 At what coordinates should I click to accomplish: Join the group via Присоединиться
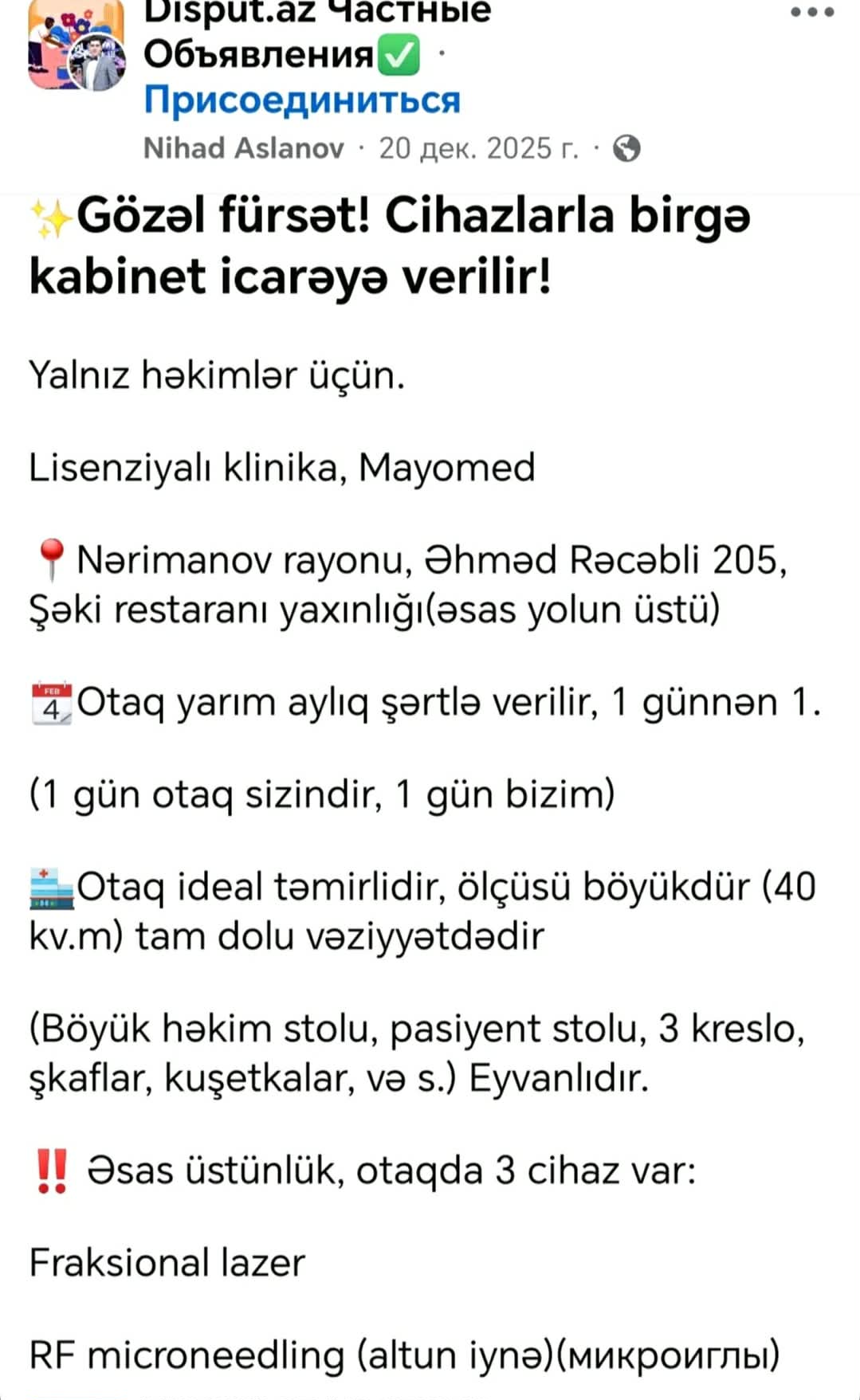pyautogui.click(x=302, y=100)
